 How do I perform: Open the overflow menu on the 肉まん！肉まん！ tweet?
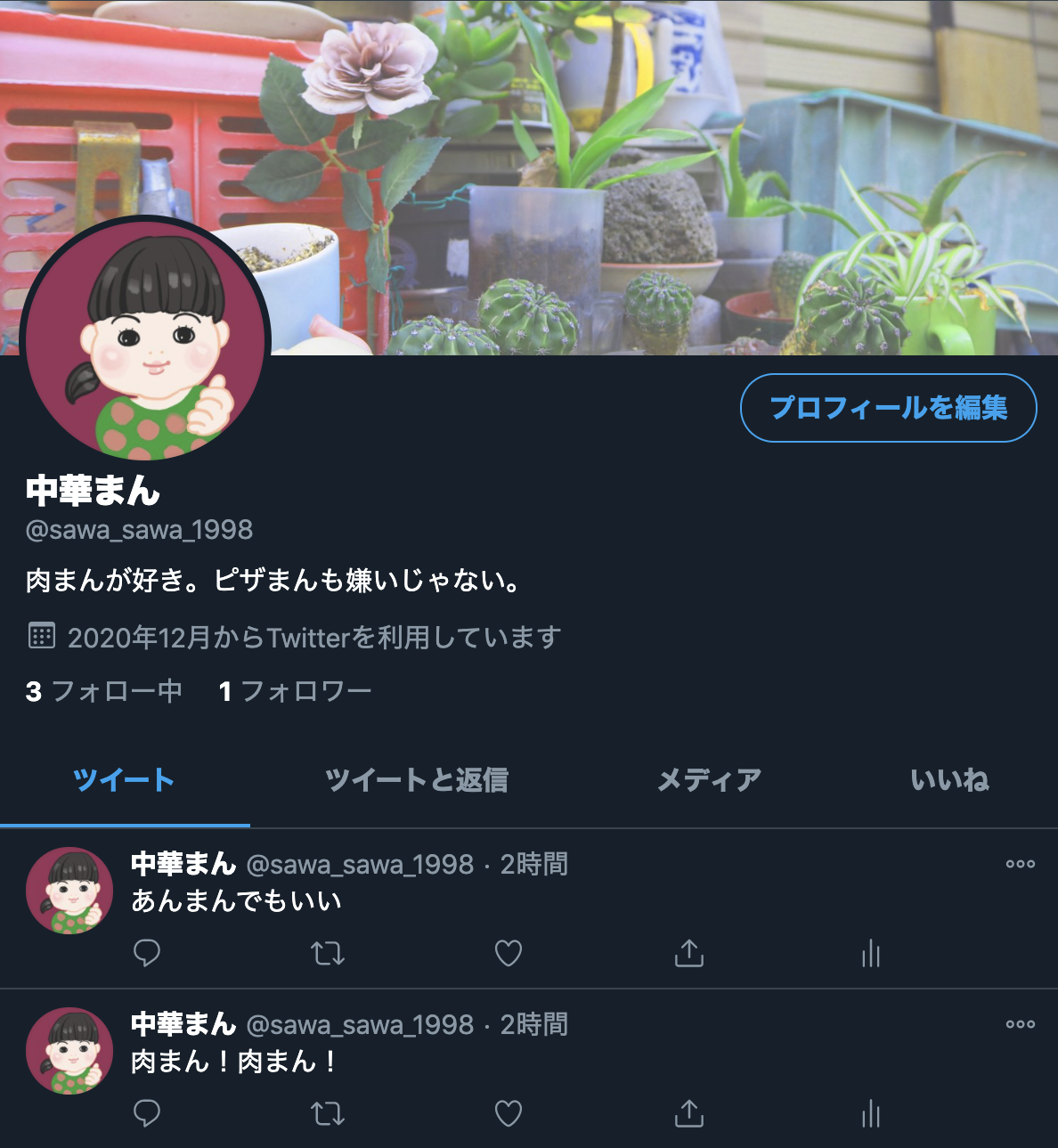1020,1024
